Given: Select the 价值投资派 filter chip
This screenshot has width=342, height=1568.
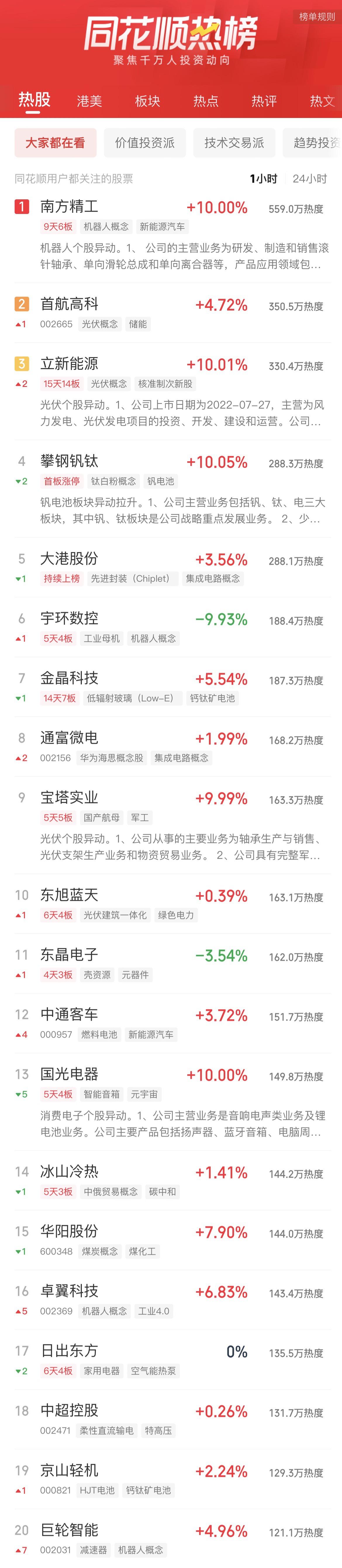Looking at the screenshot, I should coord(145,143).
